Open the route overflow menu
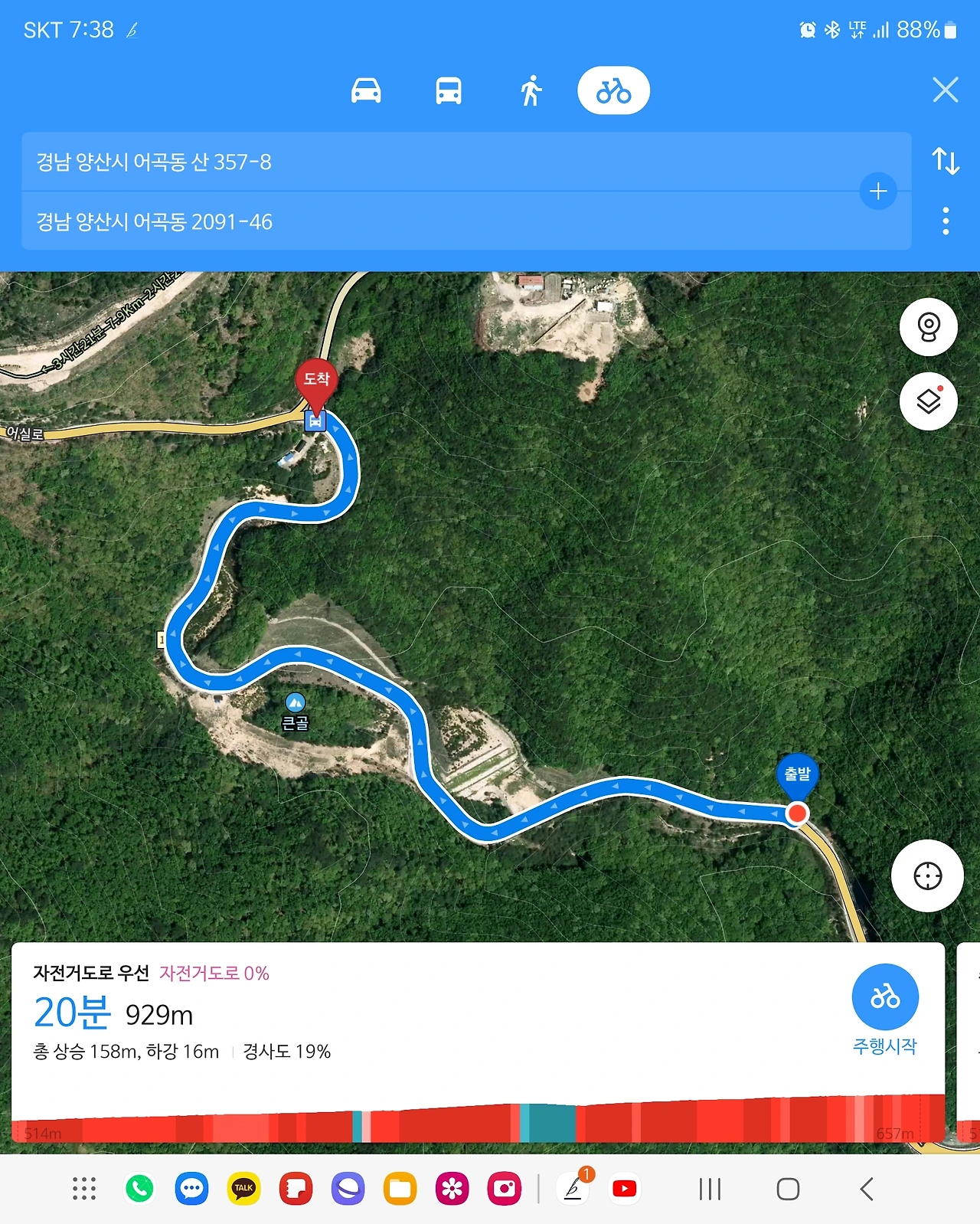Image resolution: width=980 pixels, height=1224 pixels. pos(946,221)
